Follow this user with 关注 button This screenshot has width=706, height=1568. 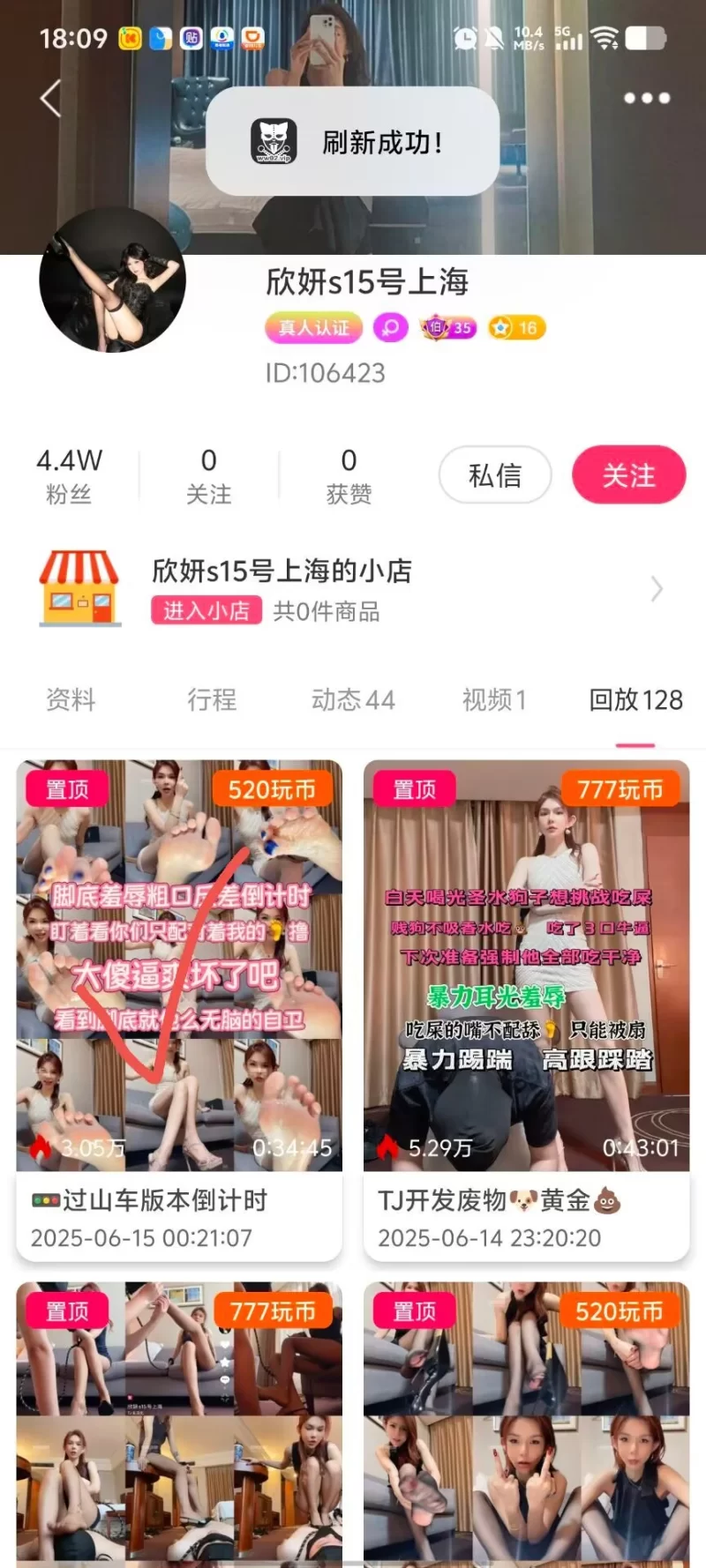(628, 475)
